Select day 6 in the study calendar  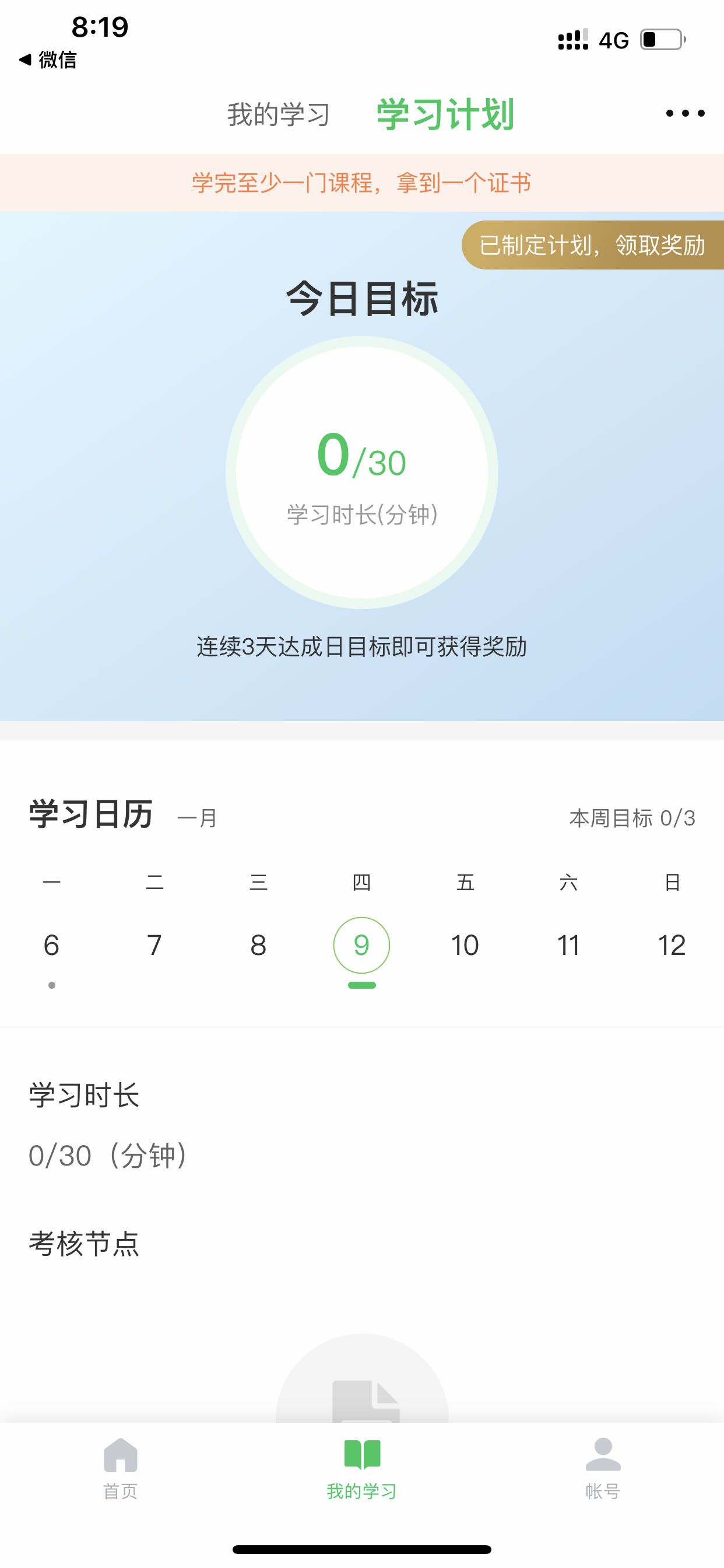pyautogui.click(x=52, y=946)
